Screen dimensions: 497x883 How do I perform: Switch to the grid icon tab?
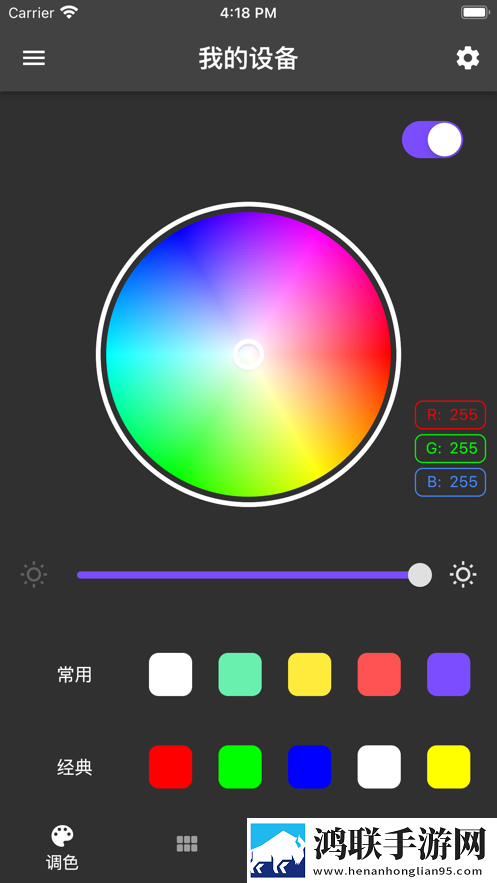(187, 844)
